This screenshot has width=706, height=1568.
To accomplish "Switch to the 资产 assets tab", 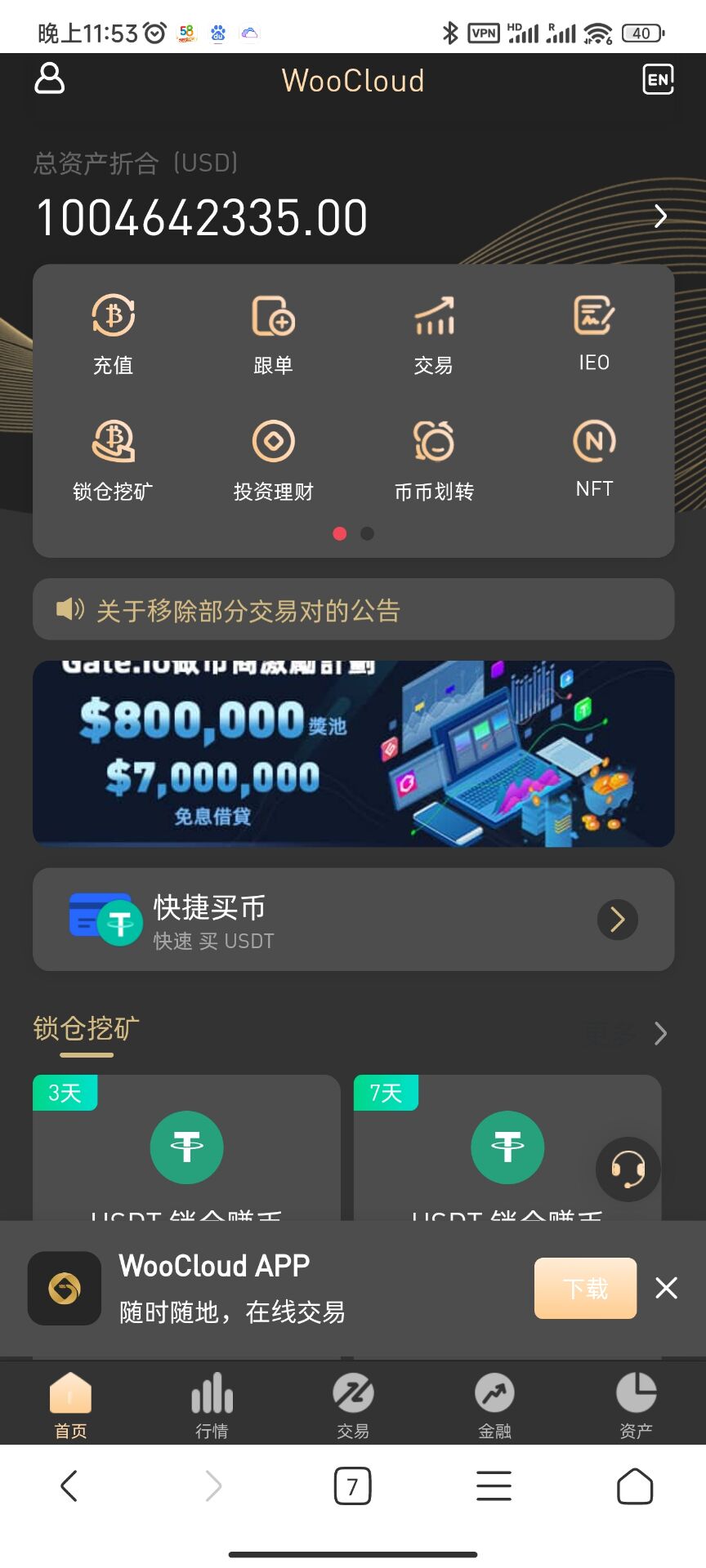I will tap(636, 1403).
